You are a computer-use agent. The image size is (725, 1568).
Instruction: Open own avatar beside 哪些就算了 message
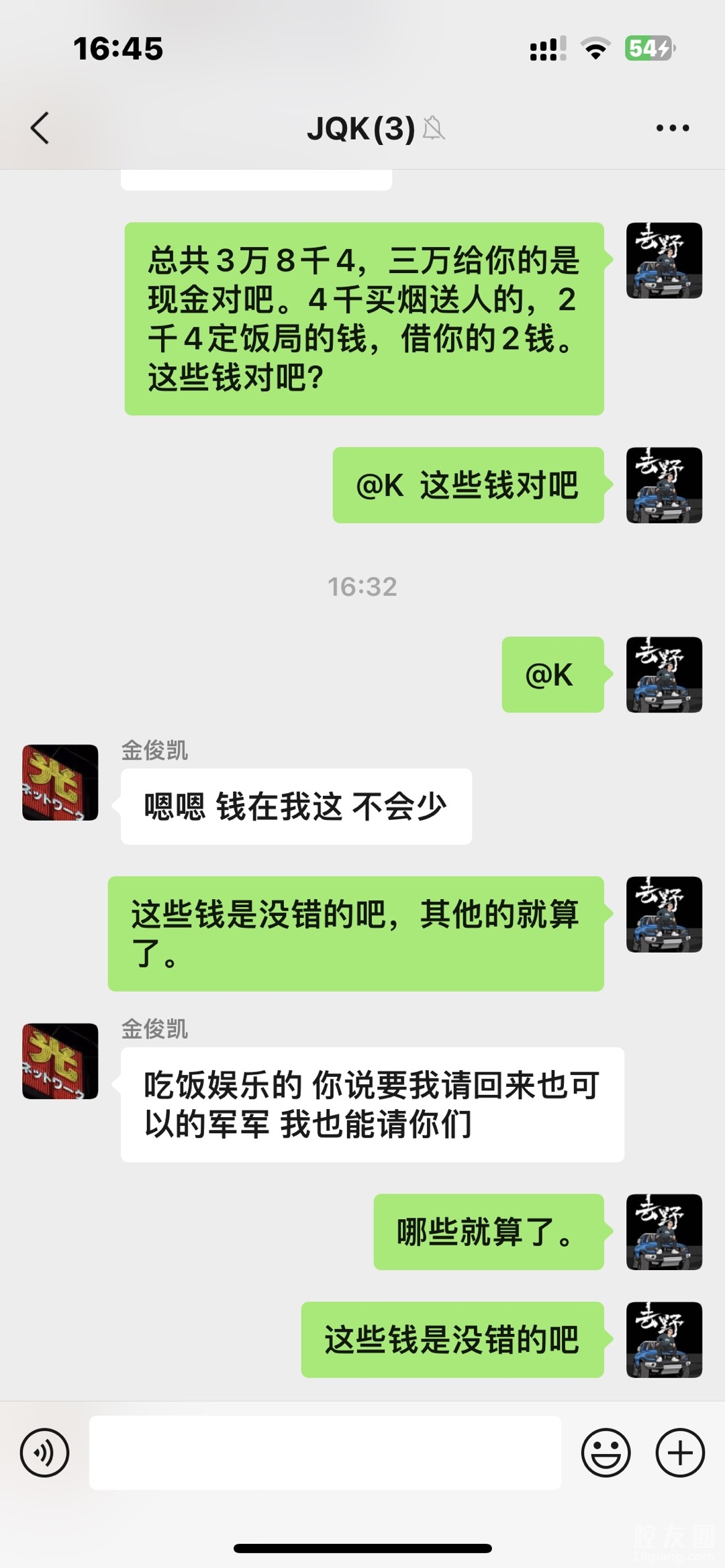[664, 1232]
